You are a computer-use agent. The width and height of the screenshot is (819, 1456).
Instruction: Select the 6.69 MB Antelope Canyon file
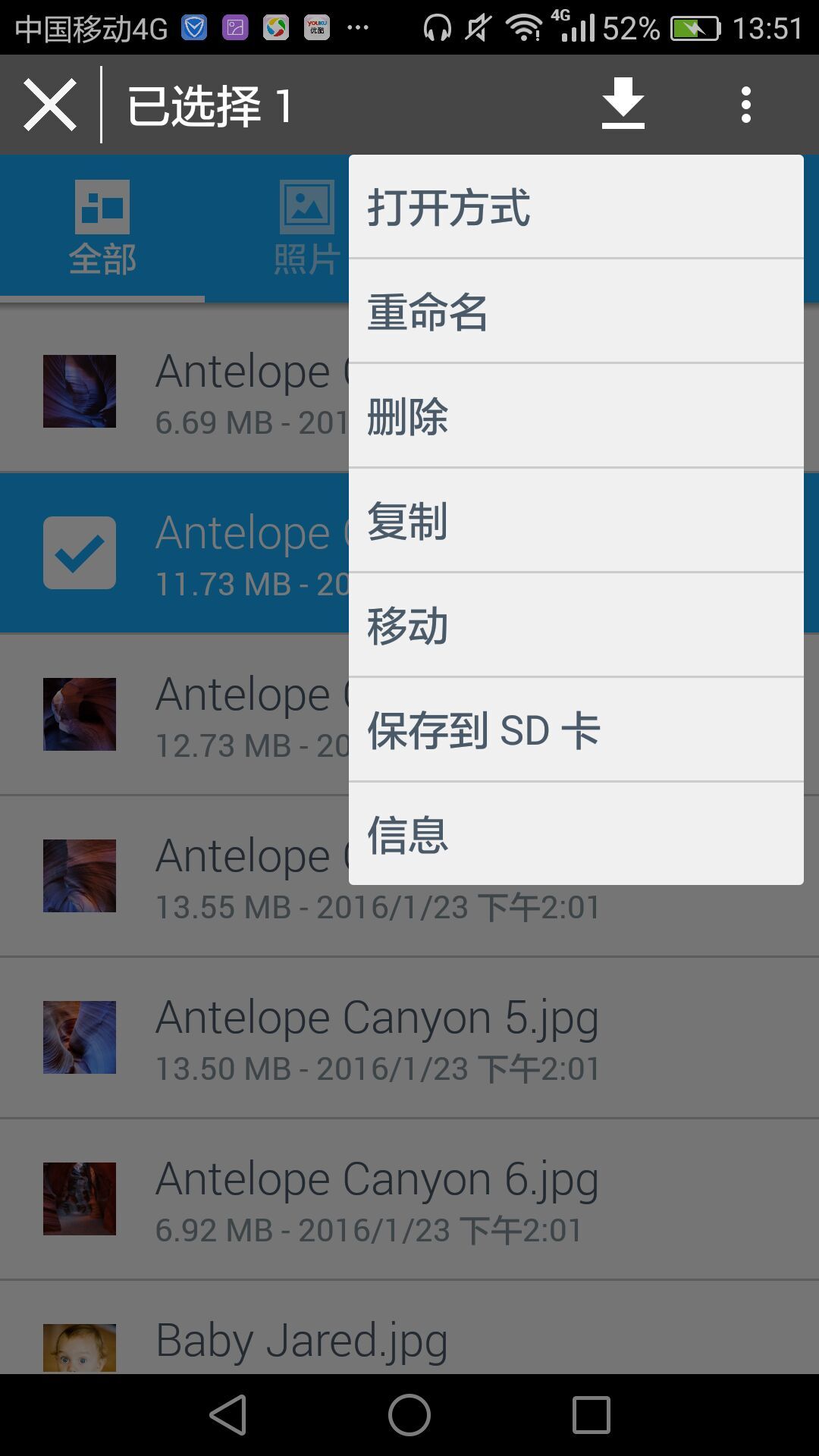190,391
